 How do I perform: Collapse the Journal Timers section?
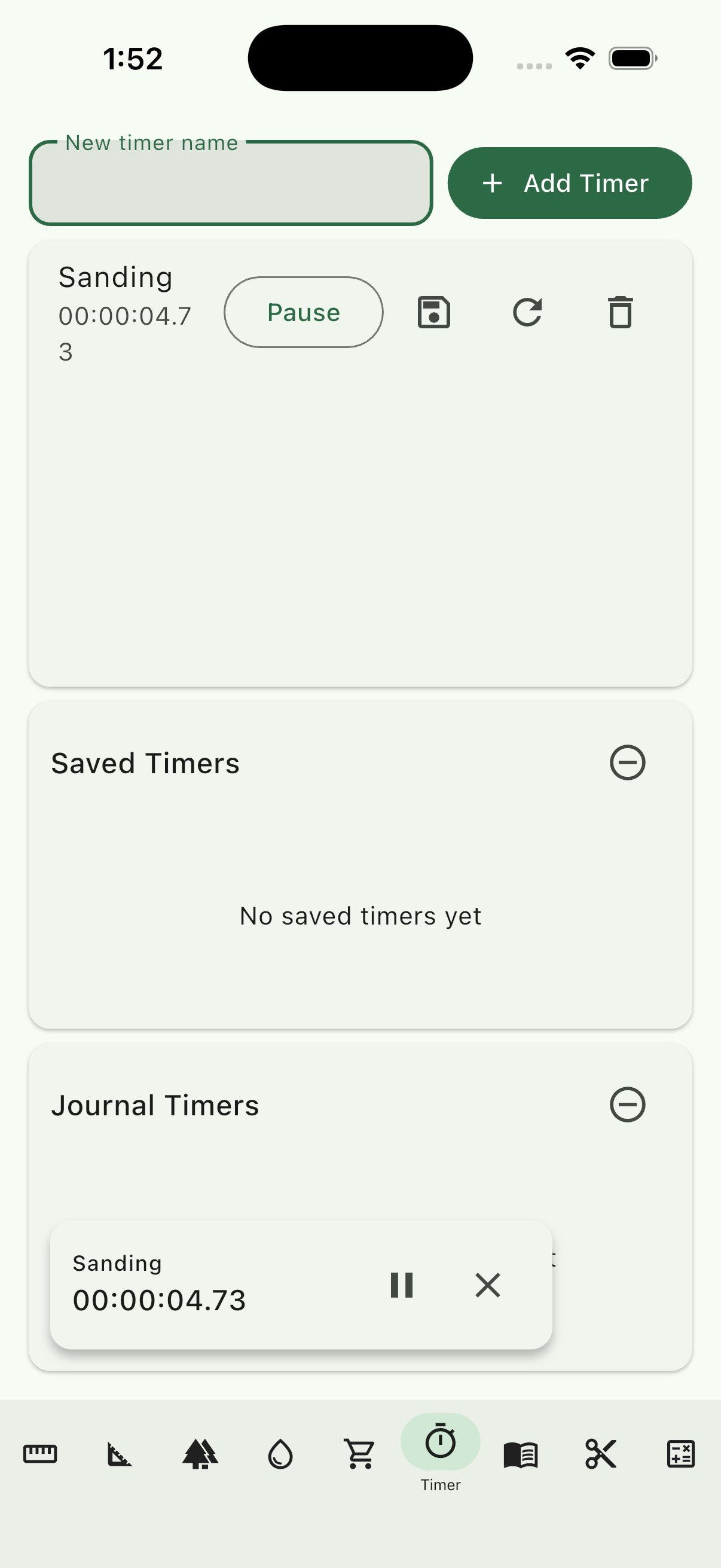(627, 1105)
